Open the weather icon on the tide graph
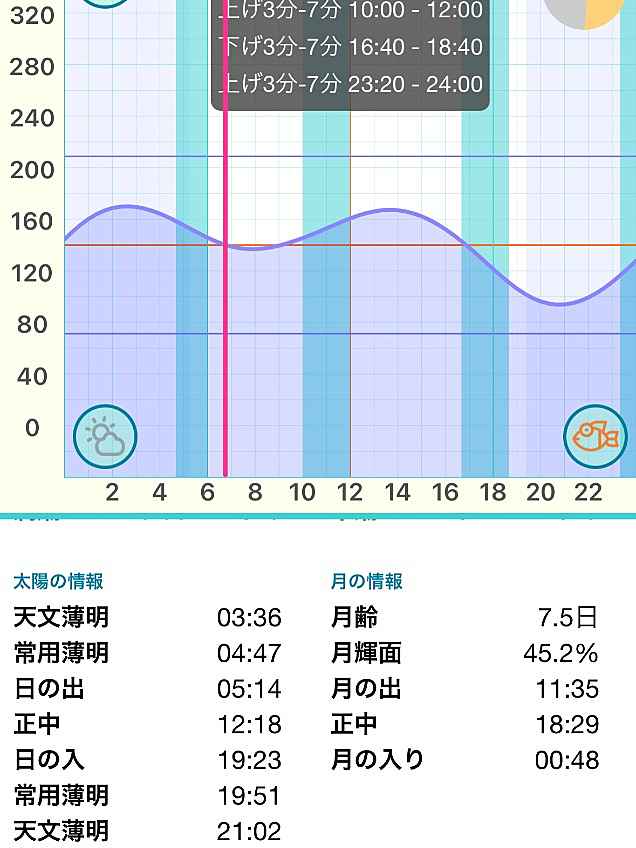Screen dimensions: 636x848 [105, 437]
